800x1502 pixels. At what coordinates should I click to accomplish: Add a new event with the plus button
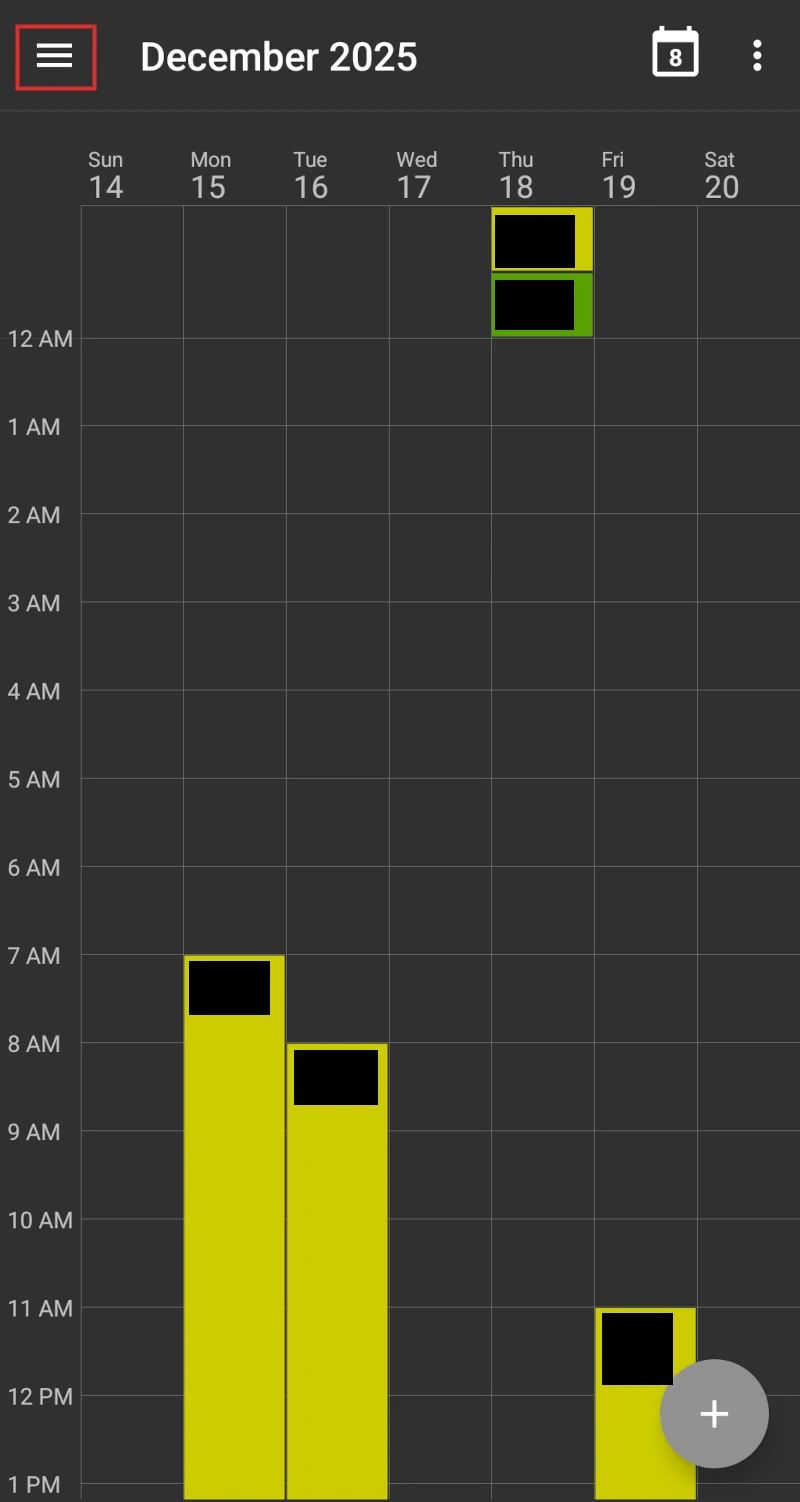(714, 1413)
